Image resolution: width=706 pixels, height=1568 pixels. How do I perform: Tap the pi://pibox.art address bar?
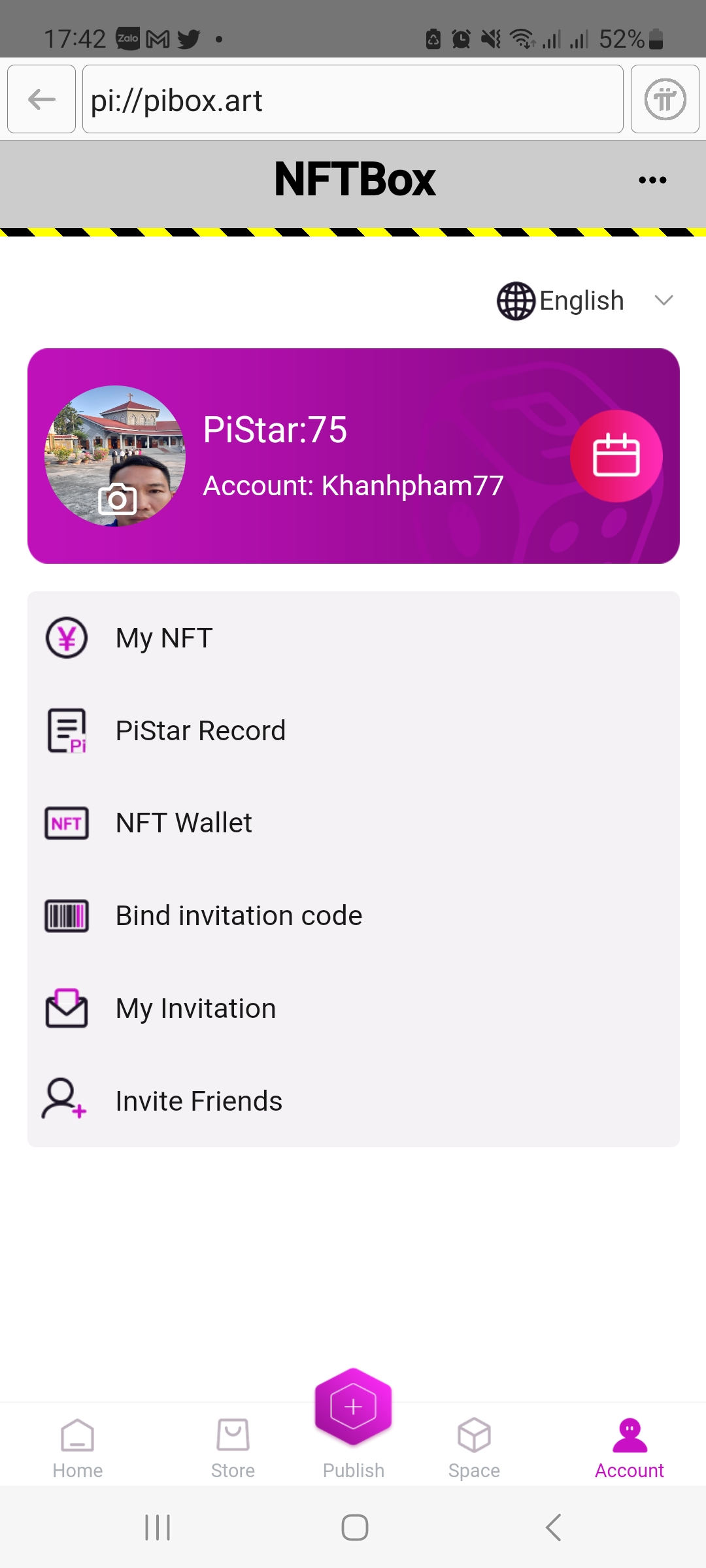(352, 99)
